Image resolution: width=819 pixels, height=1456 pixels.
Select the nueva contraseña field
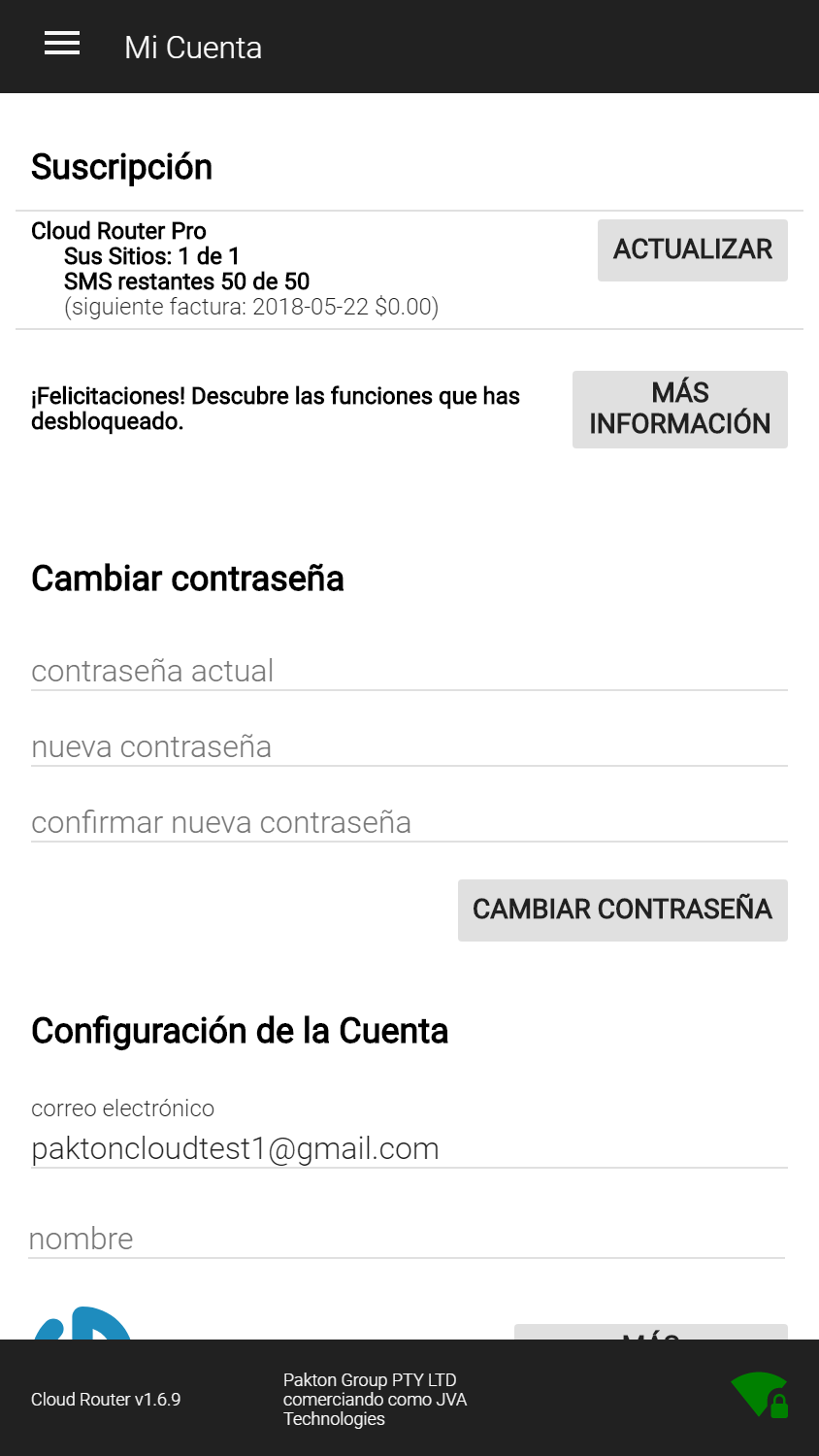(x=409, y=746)
